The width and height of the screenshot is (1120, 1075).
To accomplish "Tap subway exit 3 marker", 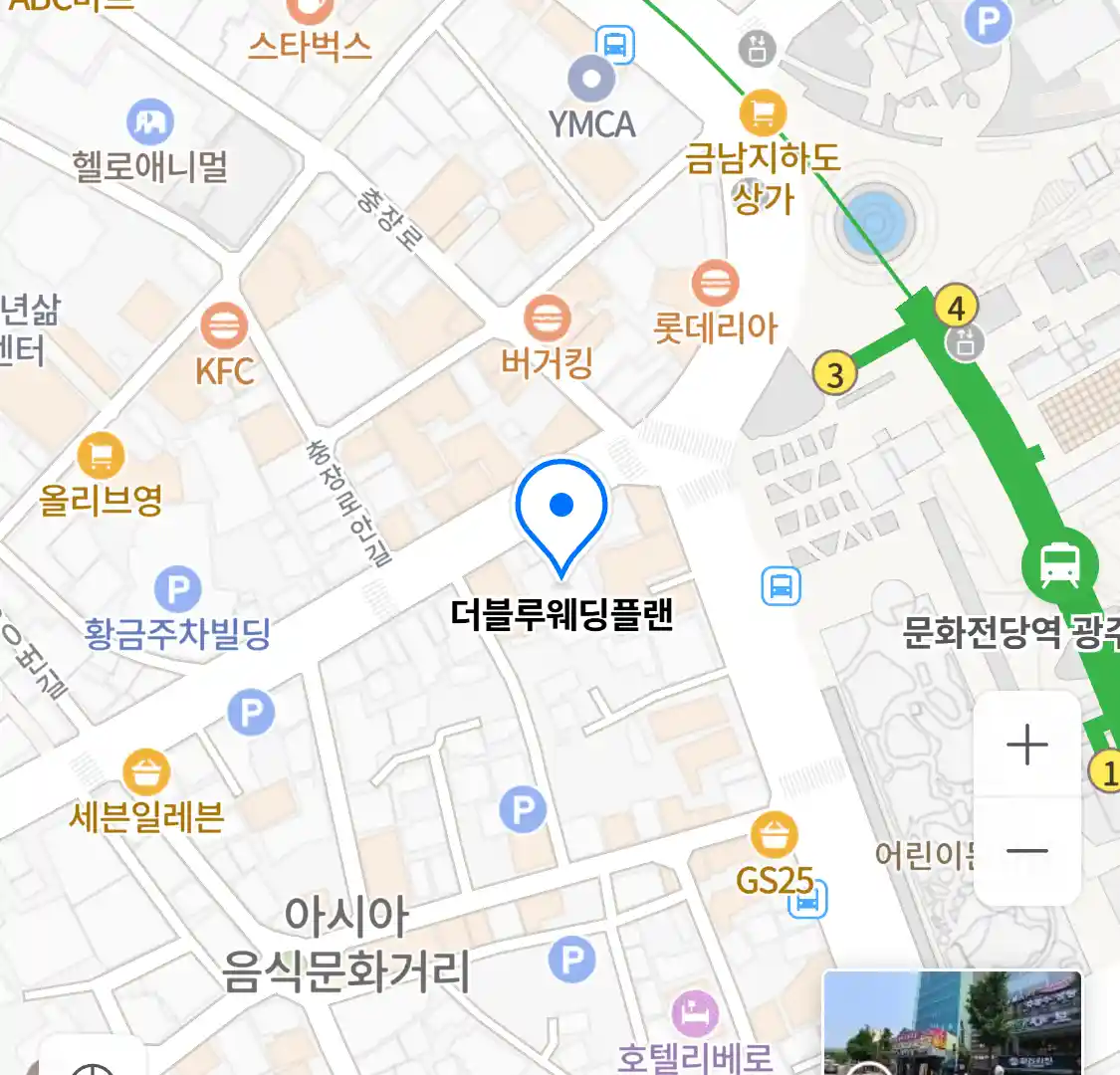I will (834, 374).
